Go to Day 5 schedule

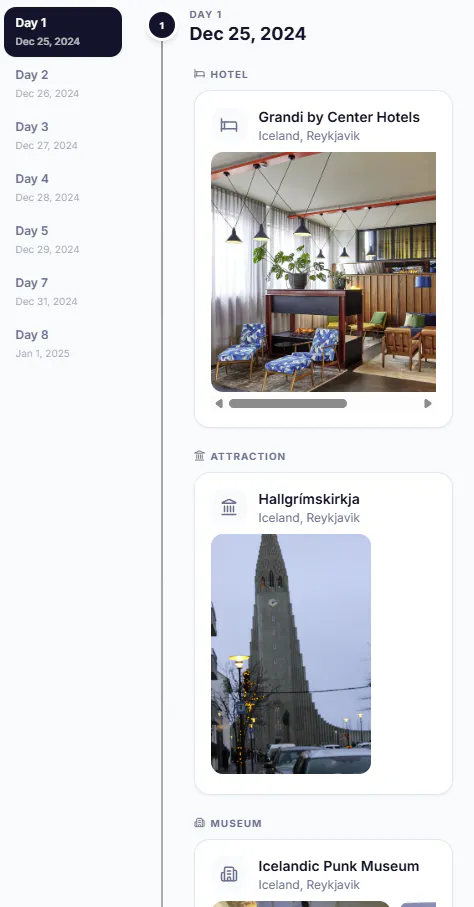click(x=63, y=240)
